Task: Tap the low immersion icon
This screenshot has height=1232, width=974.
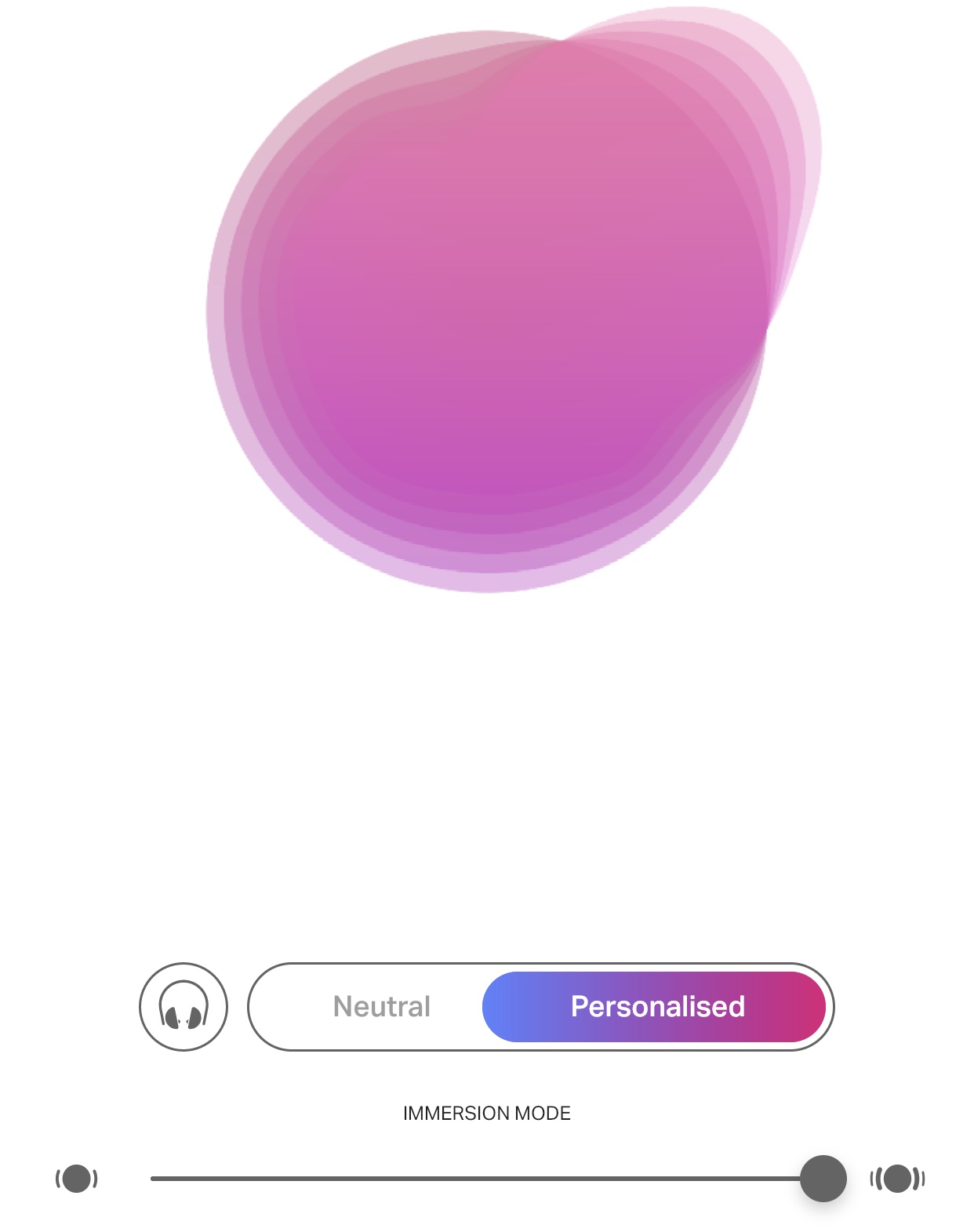Action: coord(77,1178)
